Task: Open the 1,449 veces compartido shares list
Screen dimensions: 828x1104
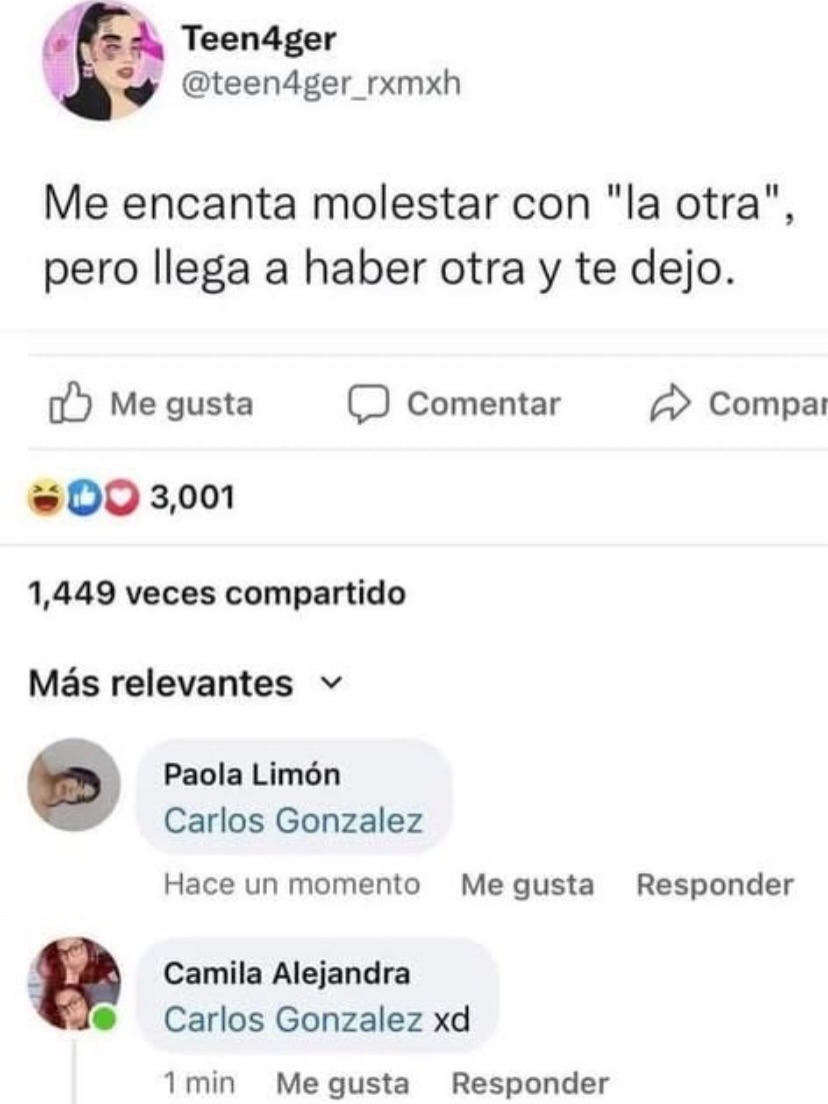Action: click(x=215, y=592)
